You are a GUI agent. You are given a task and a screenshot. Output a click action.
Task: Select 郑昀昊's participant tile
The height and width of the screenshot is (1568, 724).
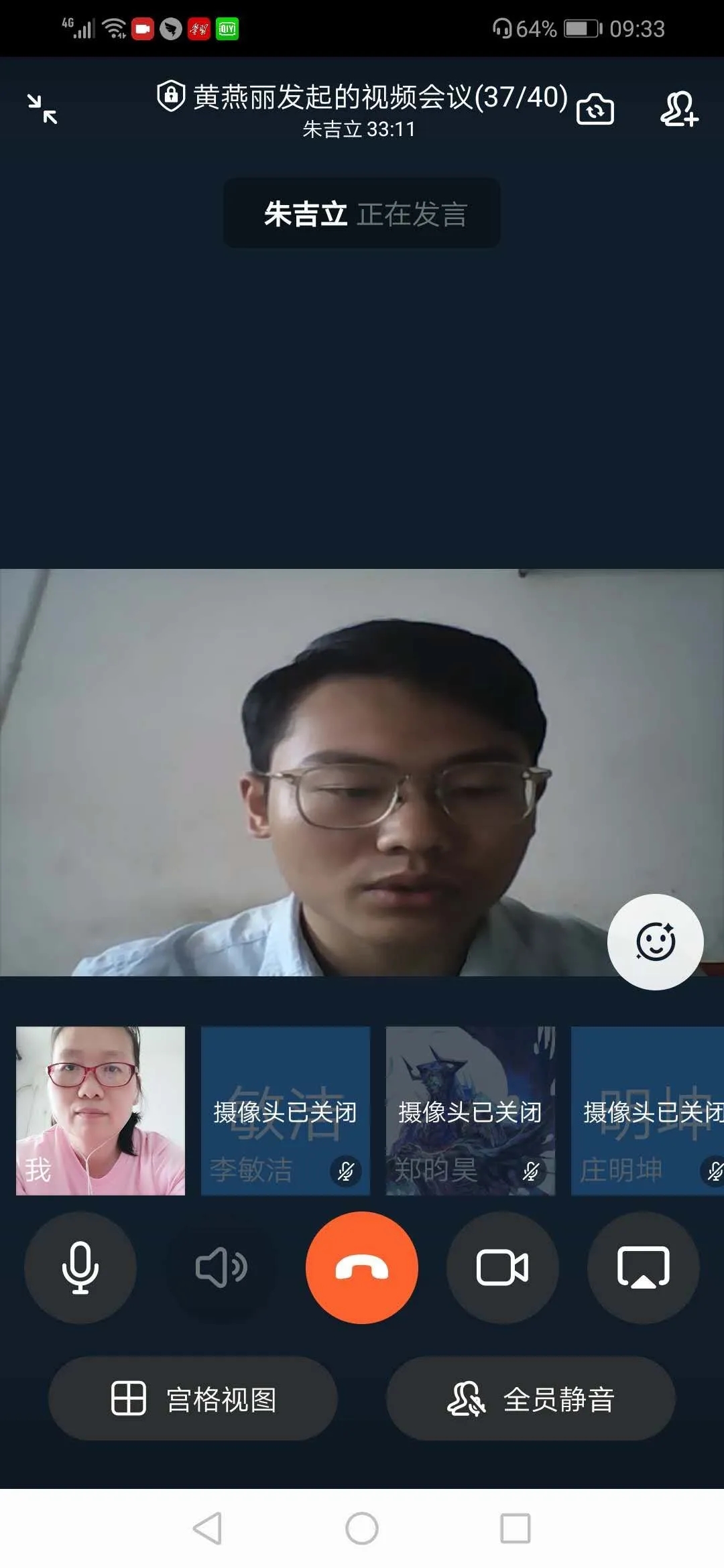(x=471, y=1110)
